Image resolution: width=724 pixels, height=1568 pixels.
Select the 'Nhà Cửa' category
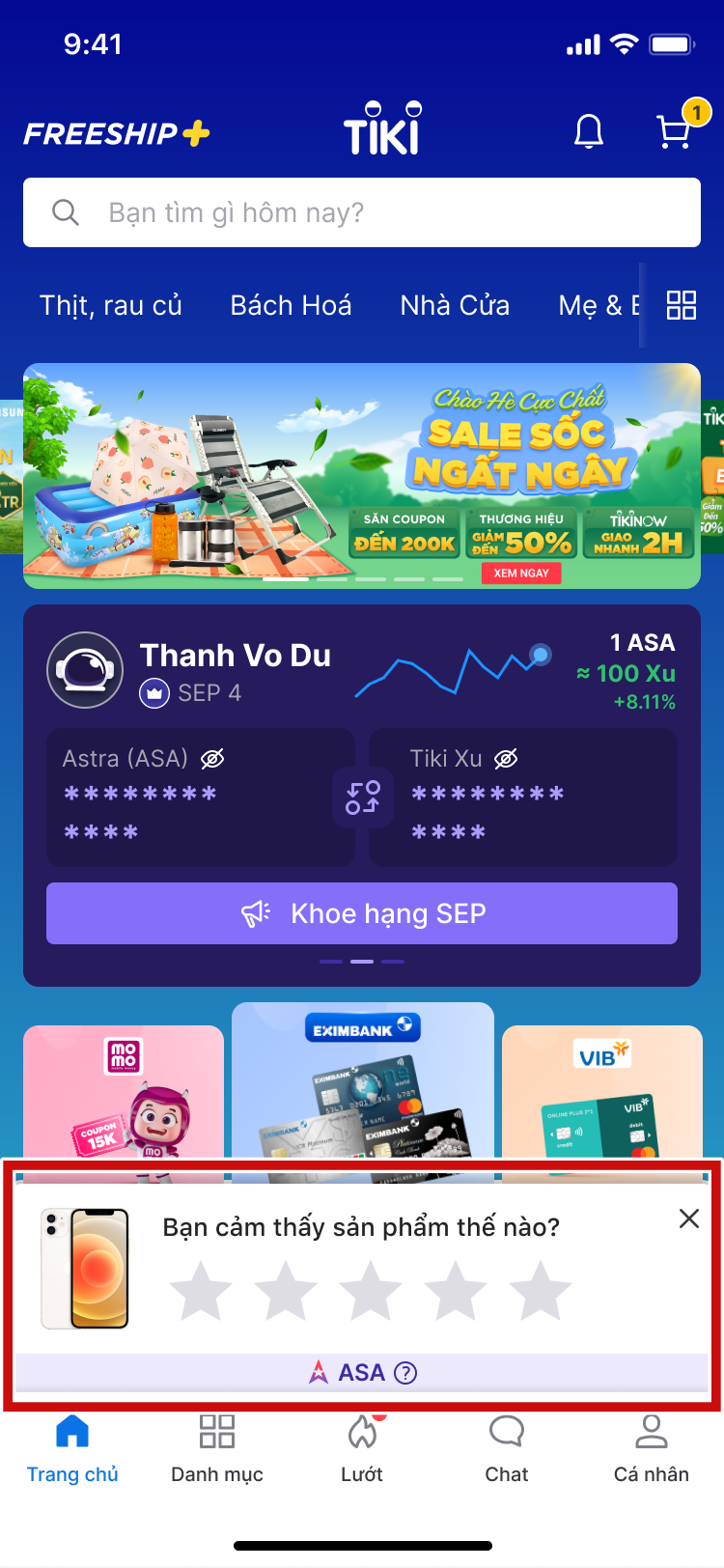point(455,306)
